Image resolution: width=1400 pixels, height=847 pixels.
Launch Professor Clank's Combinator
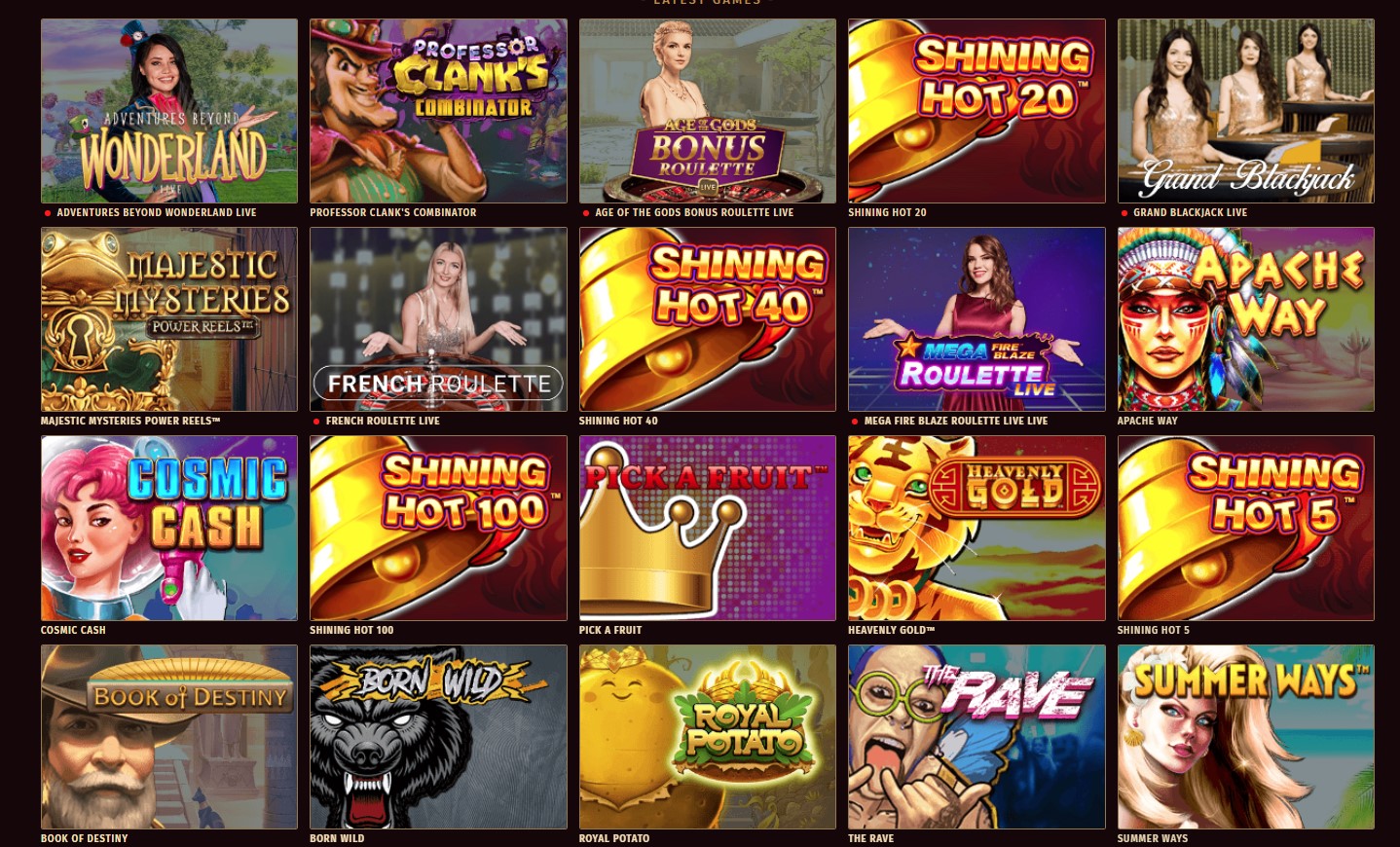click(x=438, y=111)
